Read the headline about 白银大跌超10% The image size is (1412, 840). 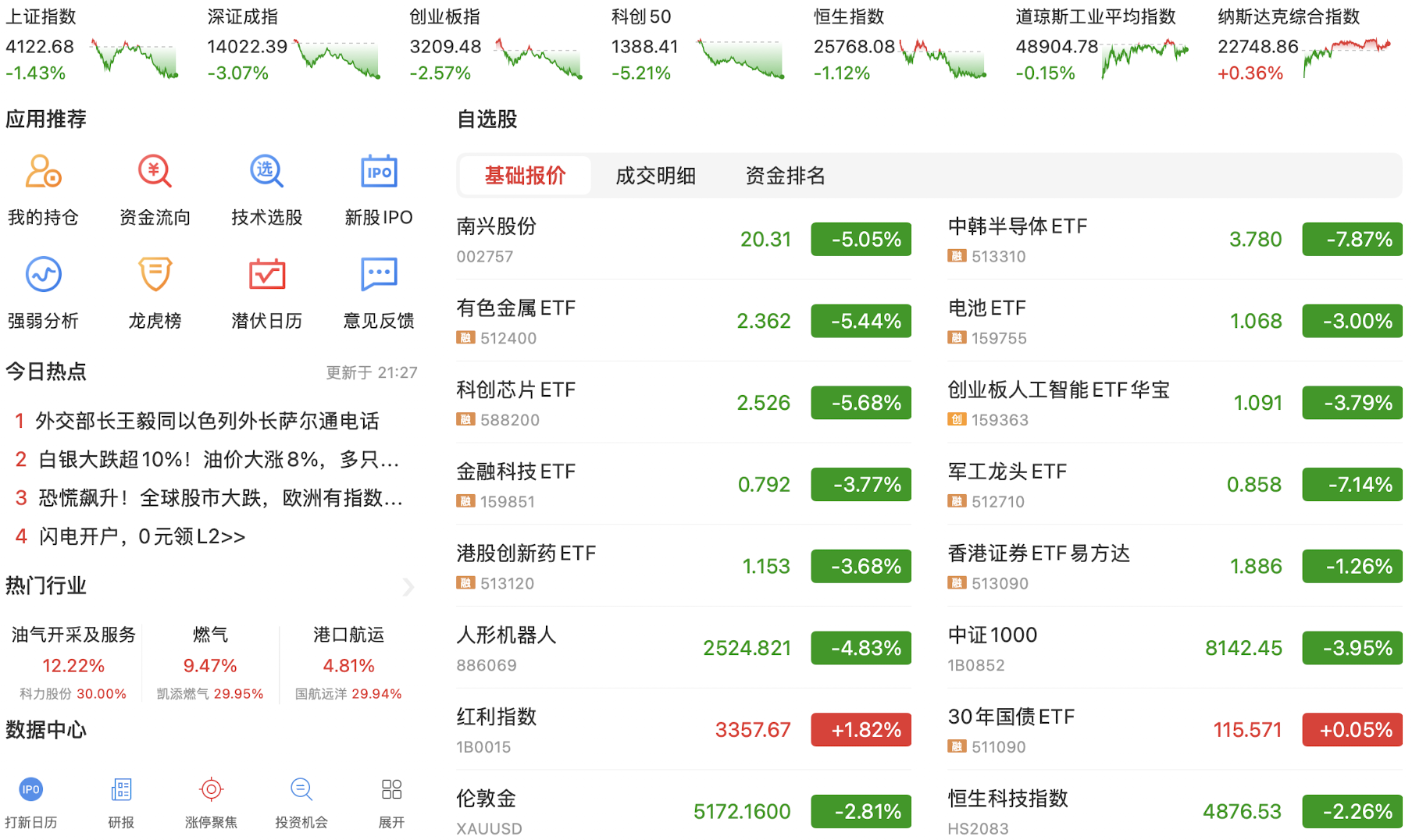tap(219, 460)
